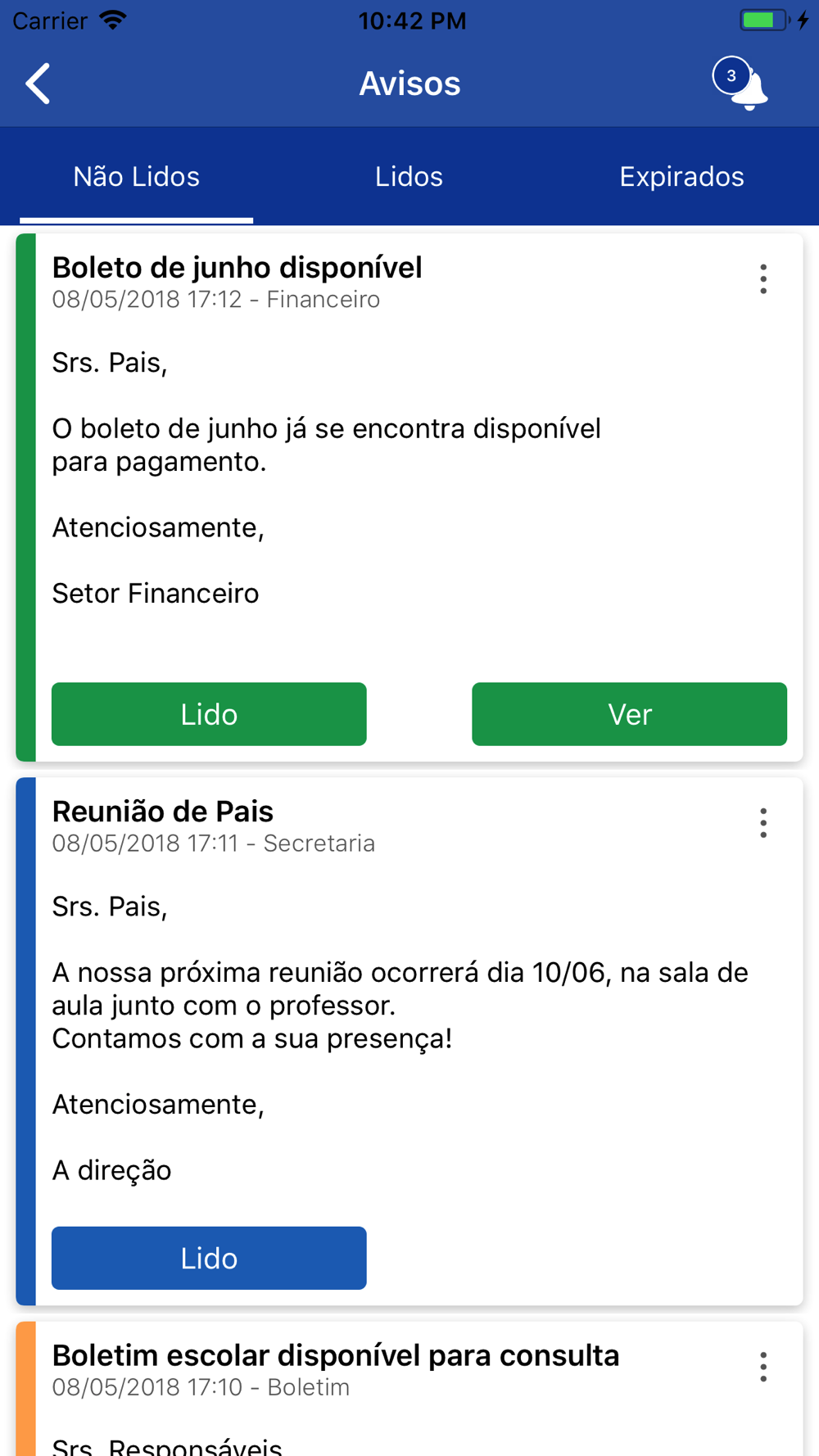Mark the Boleto de junho notice as Lido
This screenshot has height=1456, width=819.
pos(209,714)
